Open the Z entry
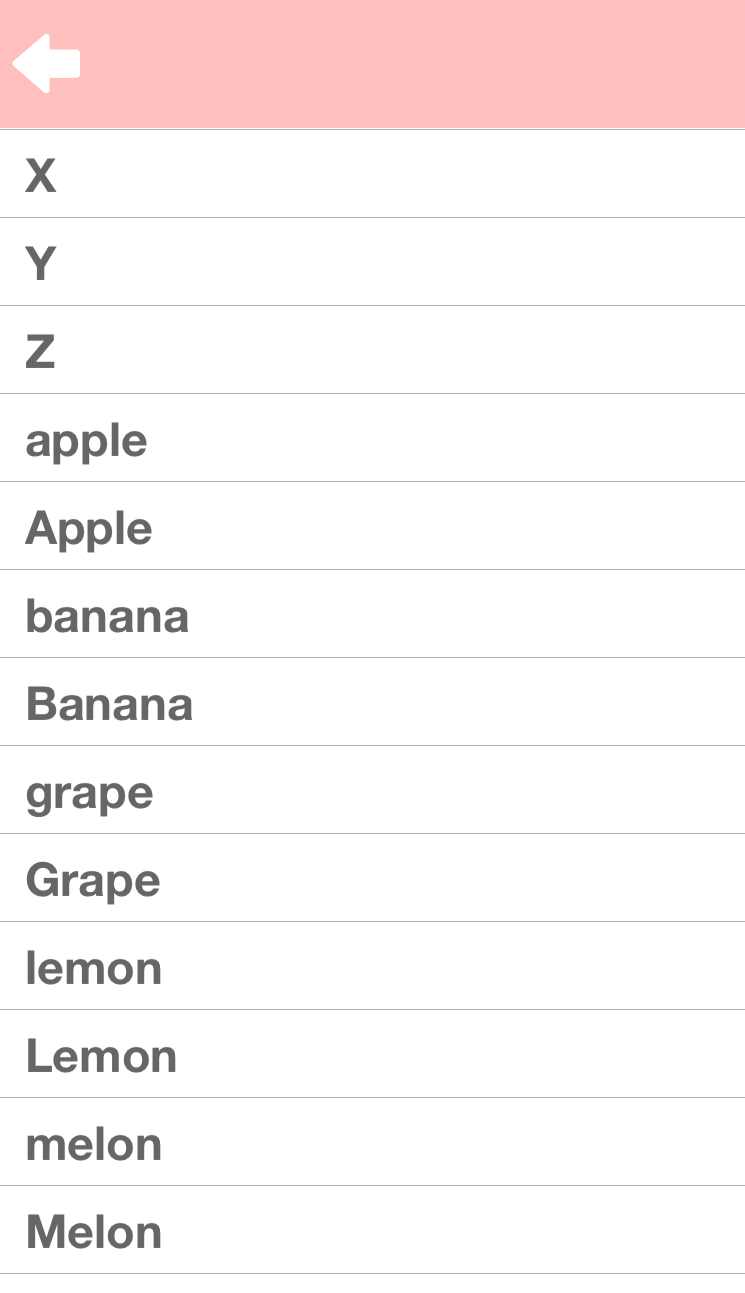 [x=372, y=350]
